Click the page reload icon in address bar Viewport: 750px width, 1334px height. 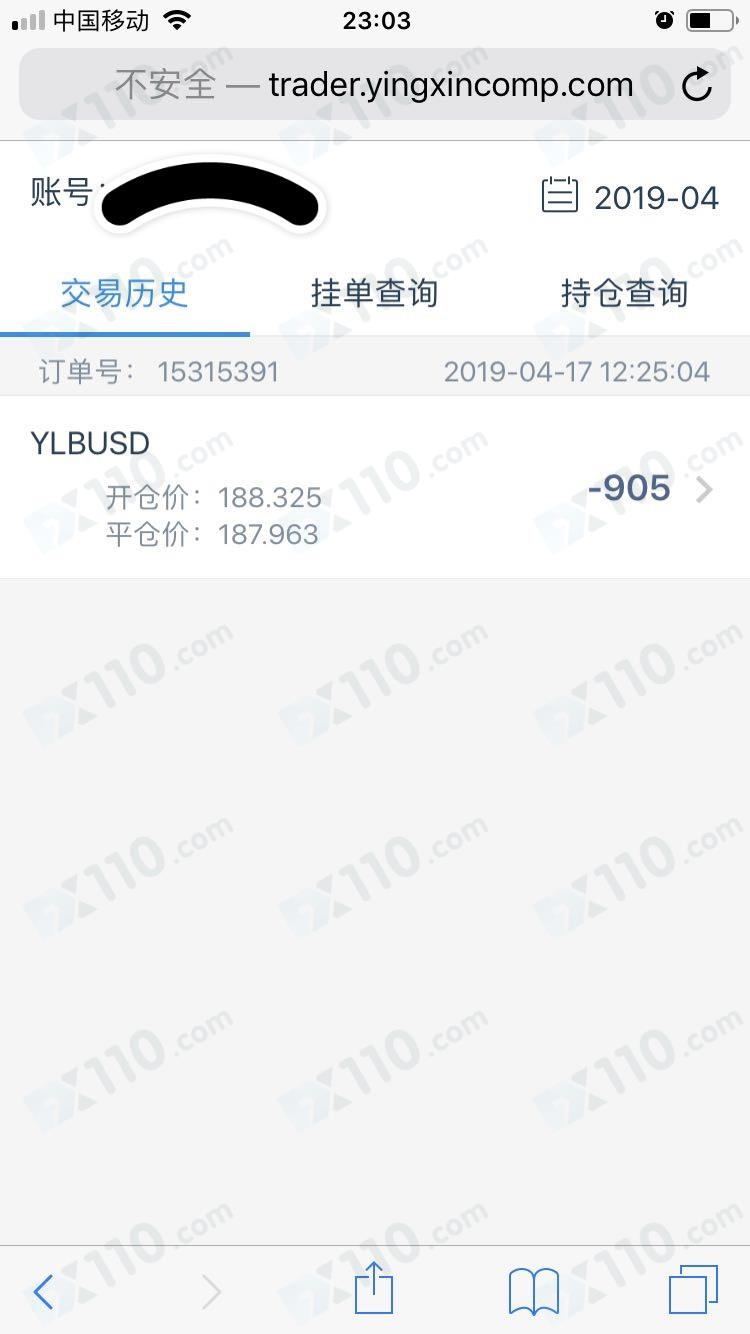click(x=697, y=85)
